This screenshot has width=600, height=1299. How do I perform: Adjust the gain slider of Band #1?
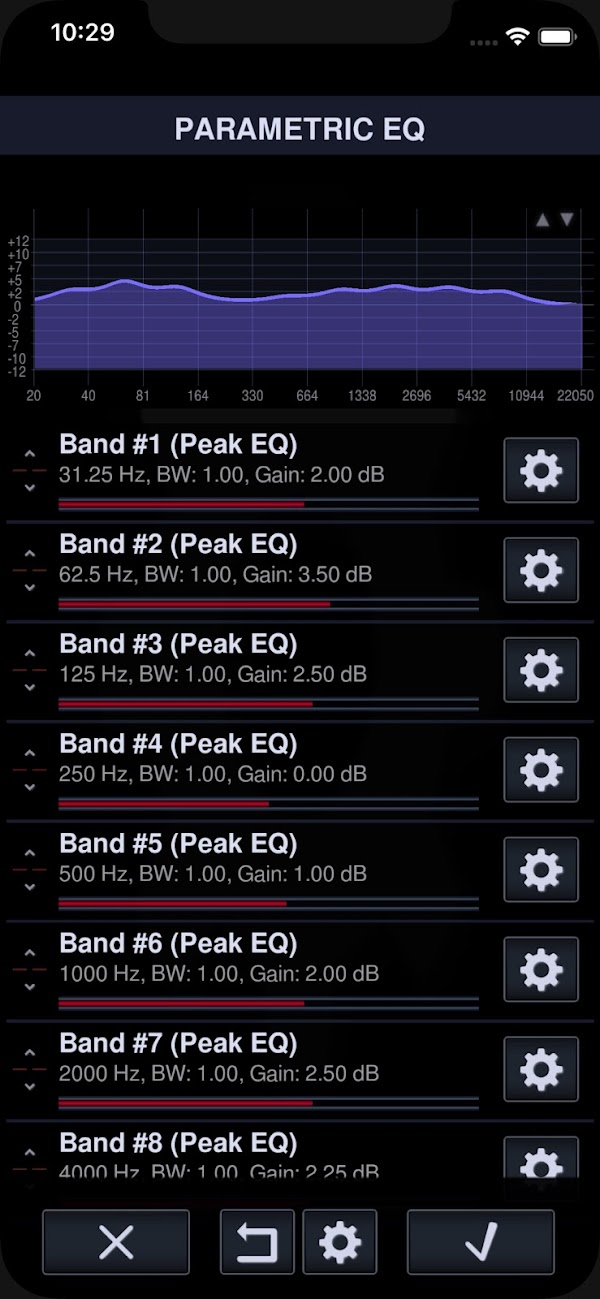(x=268, y=504)
